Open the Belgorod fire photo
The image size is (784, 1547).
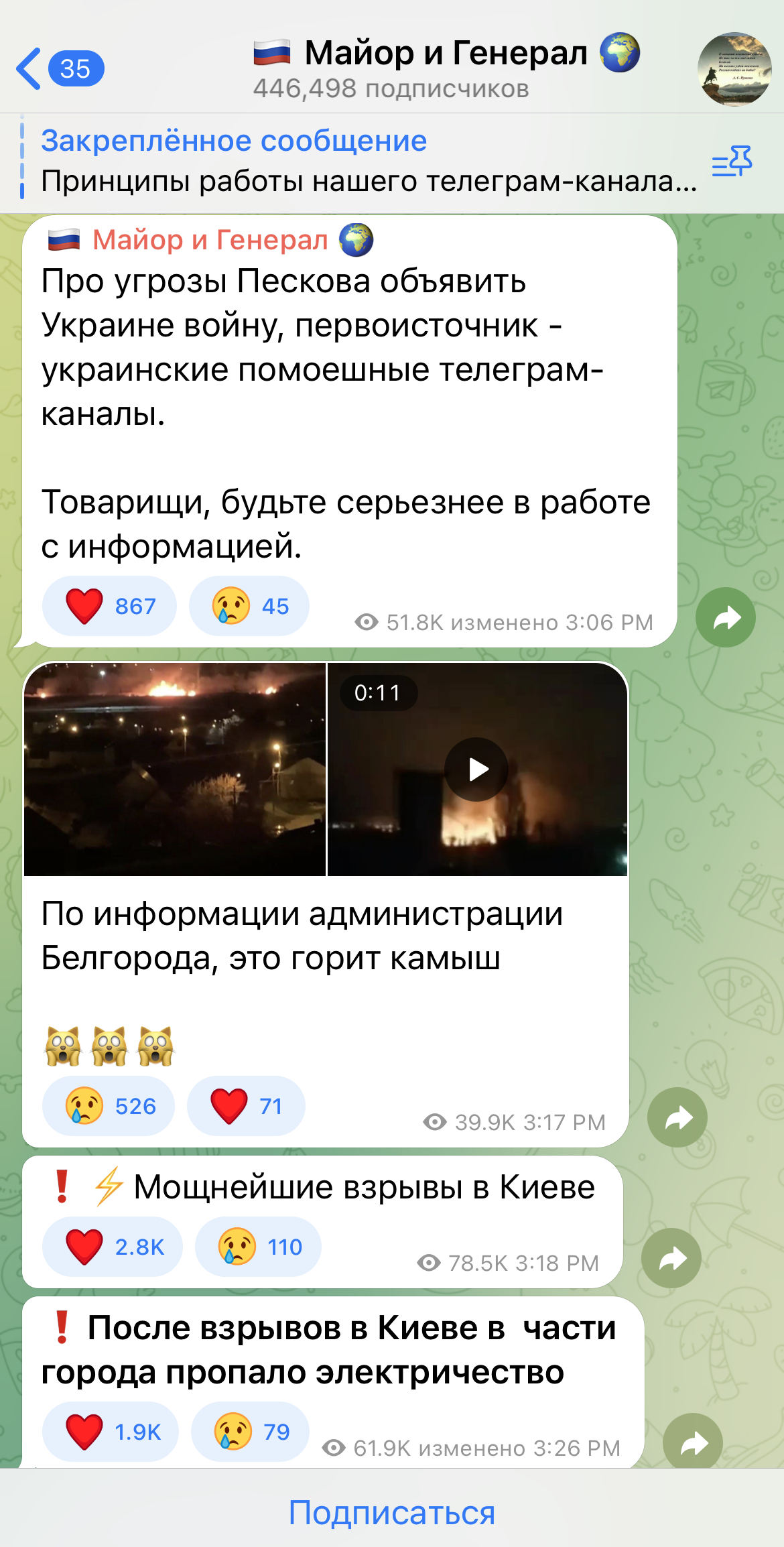(175, 769)
